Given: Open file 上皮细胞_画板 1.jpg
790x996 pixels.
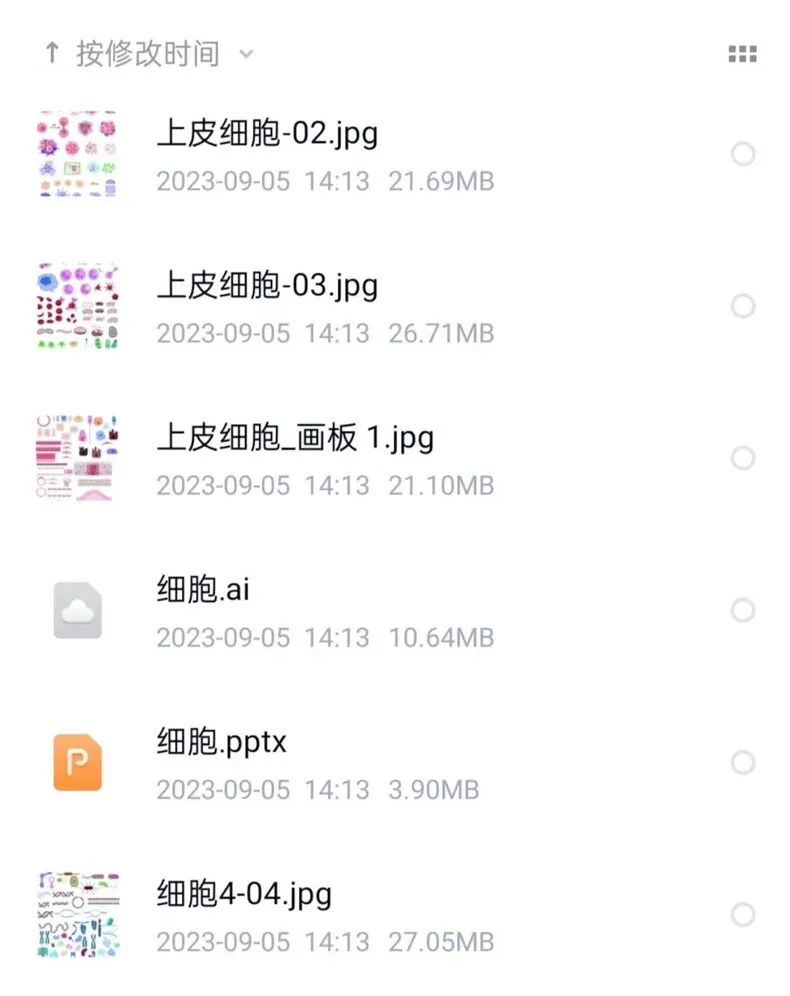Looking at the screenshot, I should click(x=295, y=439).
